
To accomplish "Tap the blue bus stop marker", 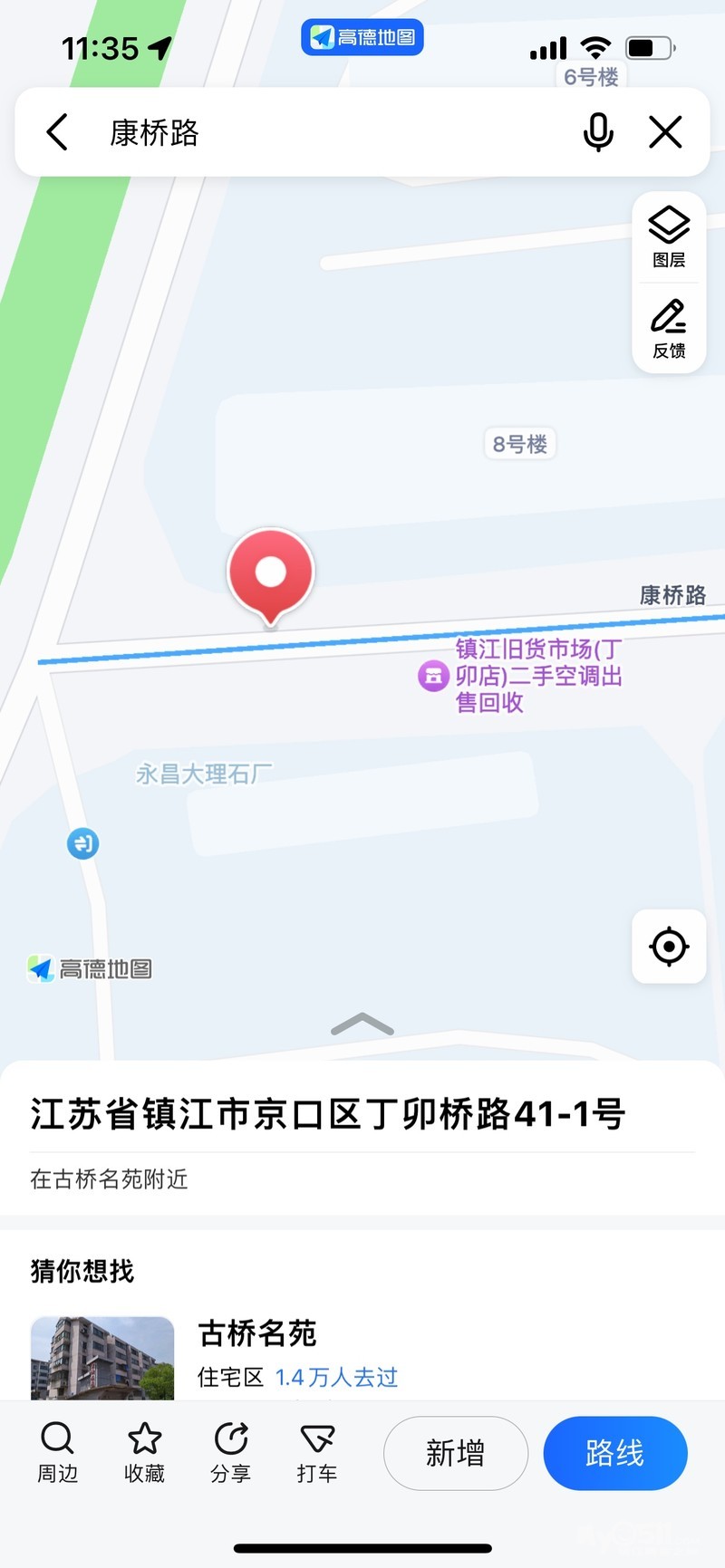I will (x=83, y=844).
